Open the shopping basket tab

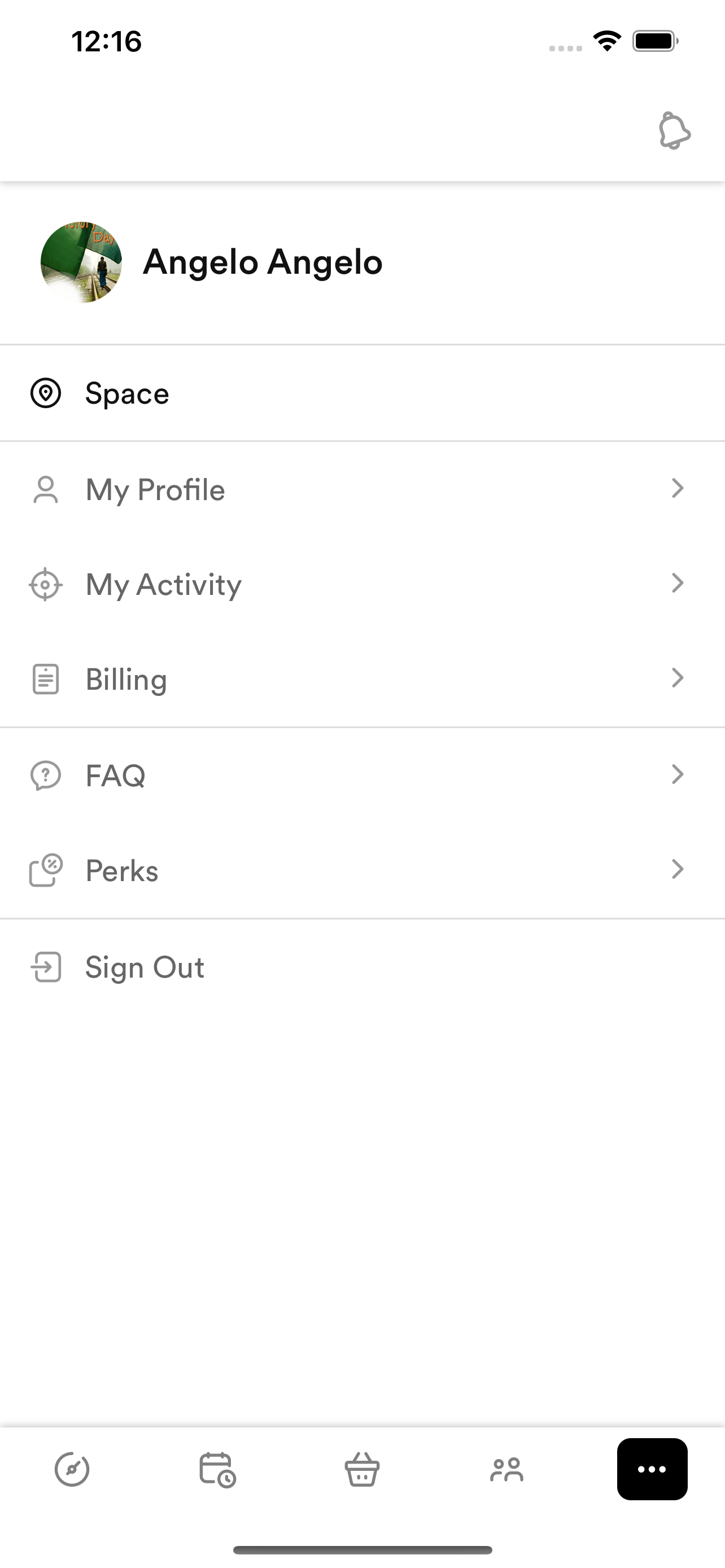pyautogui.click(x=362, y=1469)
